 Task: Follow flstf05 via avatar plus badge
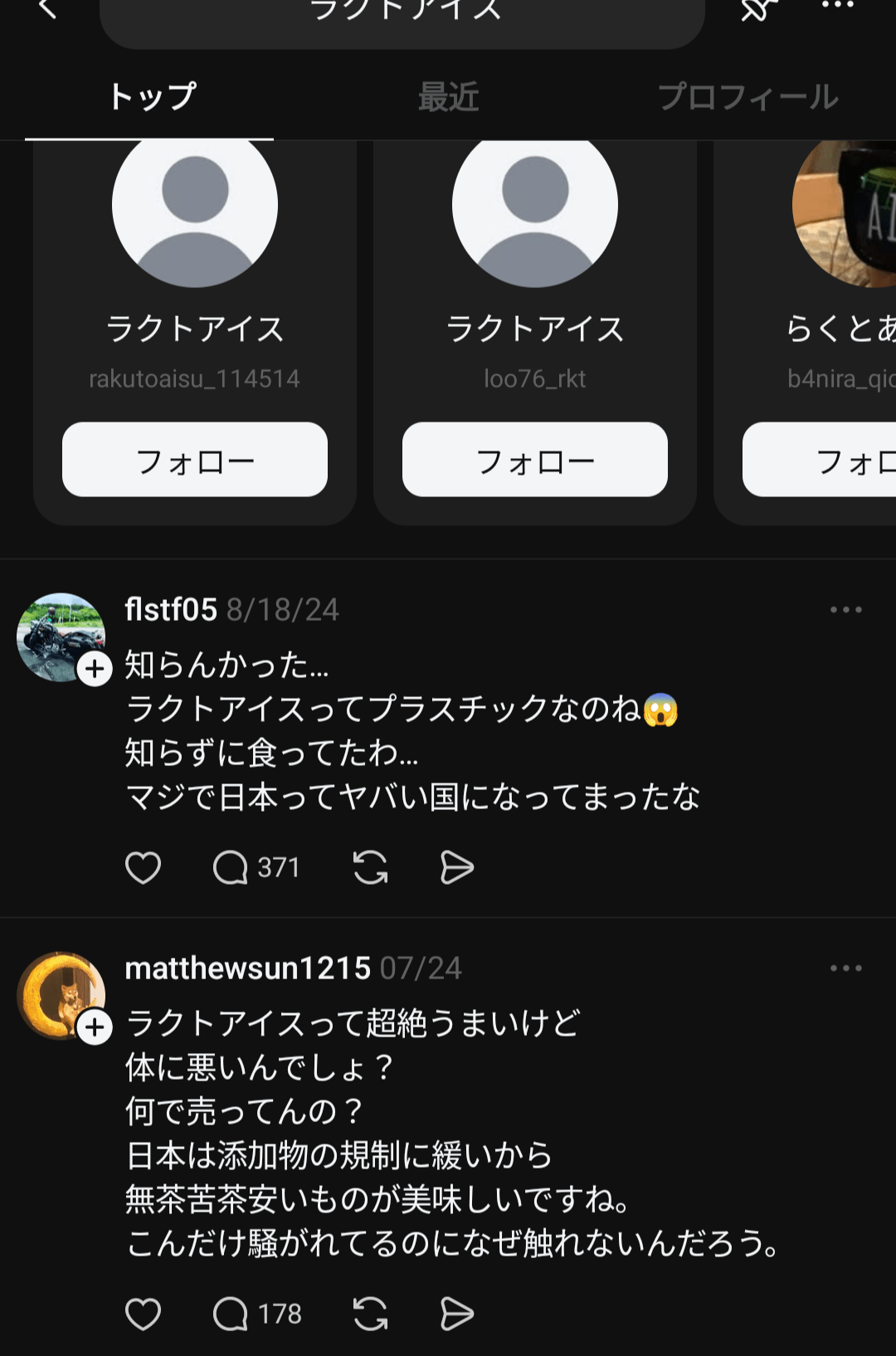95,669
